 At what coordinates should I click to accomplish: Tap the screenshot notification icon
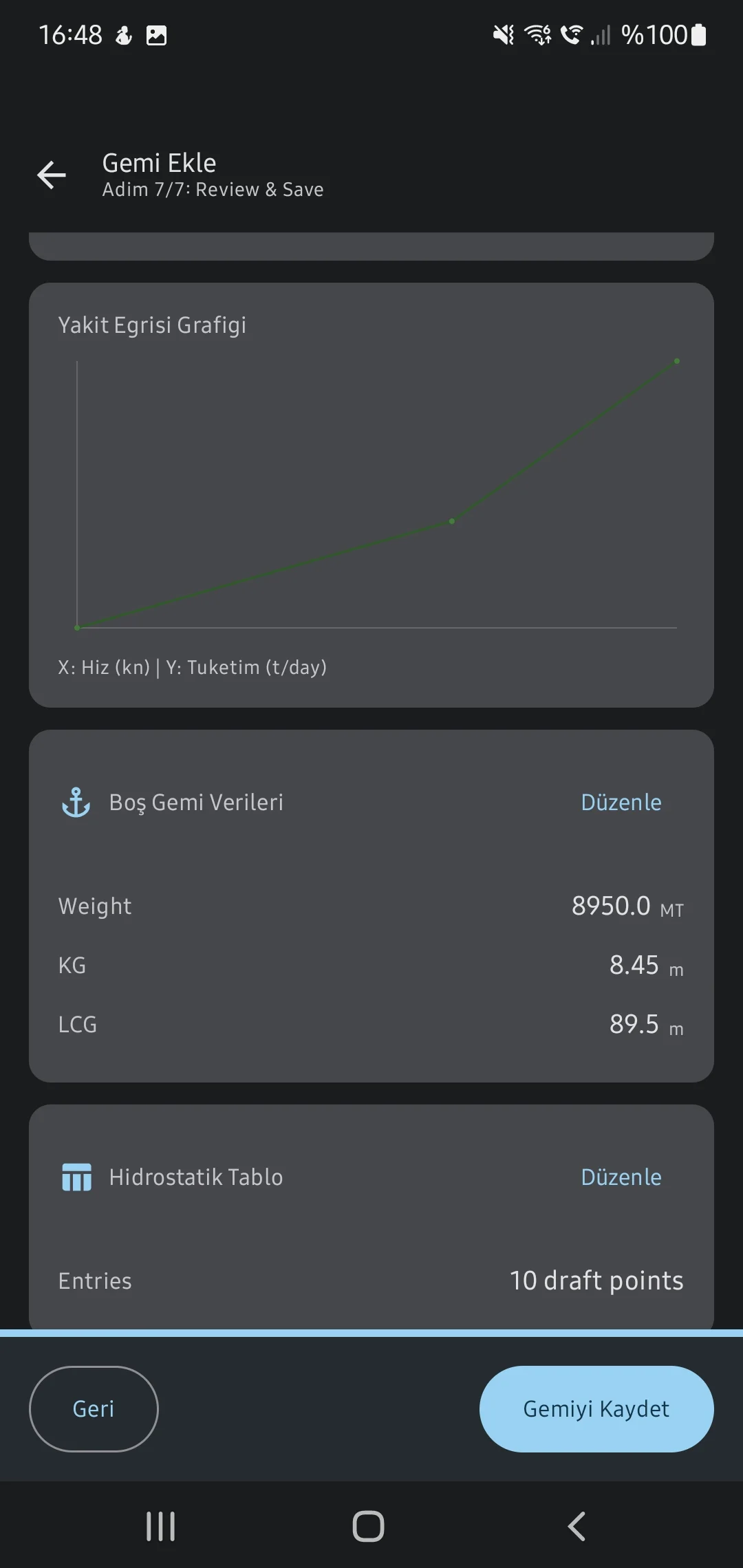[x=155, y=34]
